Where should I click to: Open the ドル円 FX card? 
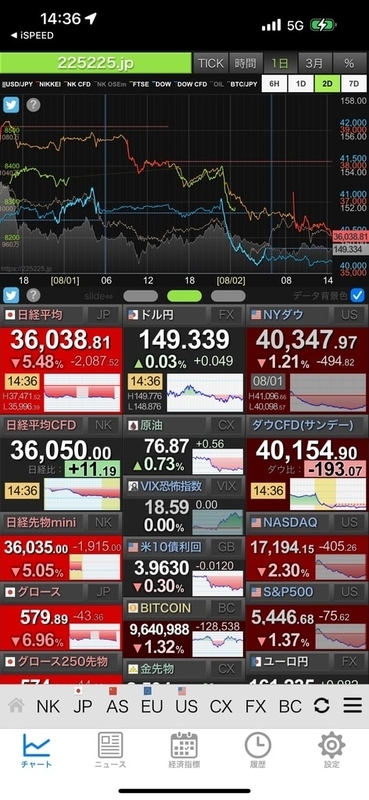pos(184,359)
